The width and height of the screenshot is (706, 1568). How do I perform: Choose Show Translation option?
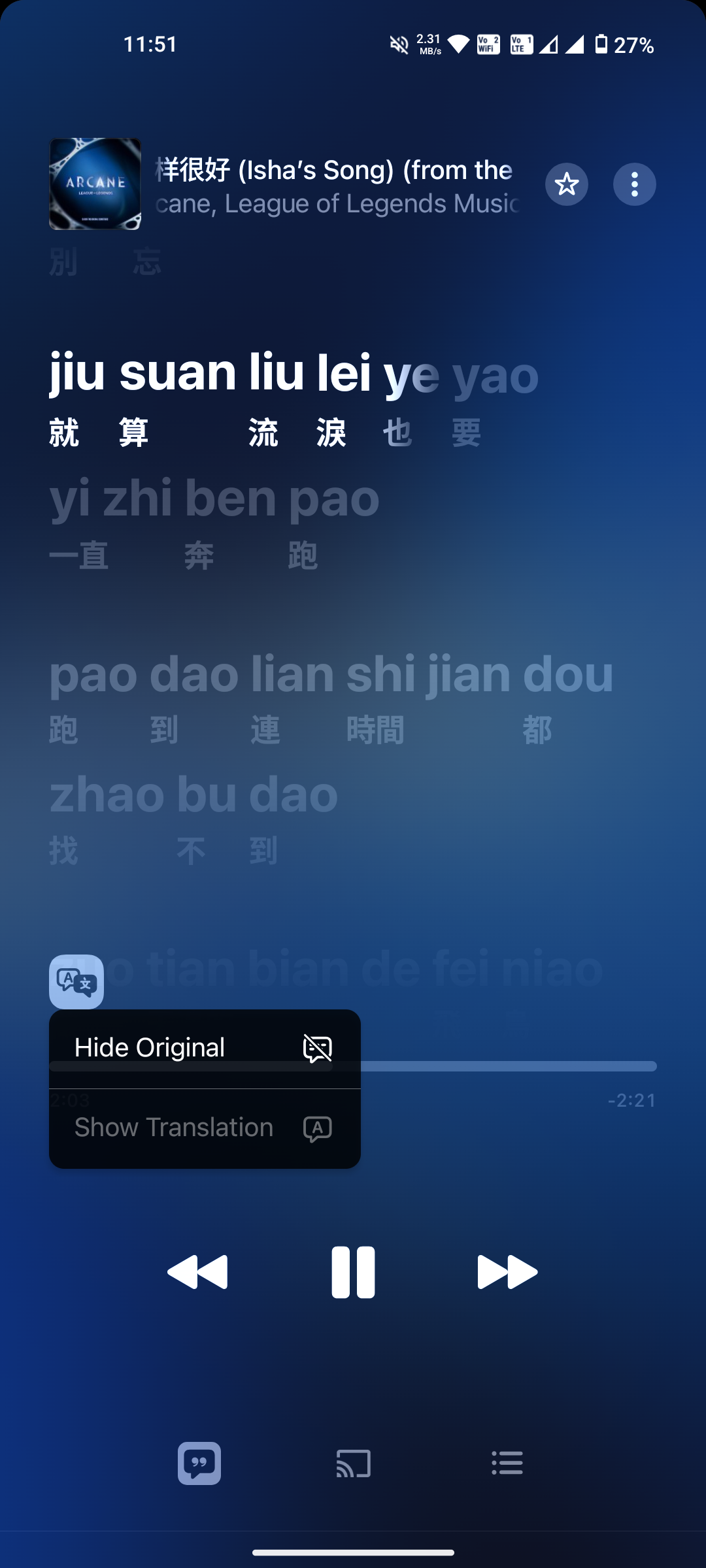[x=205, y=1128]
